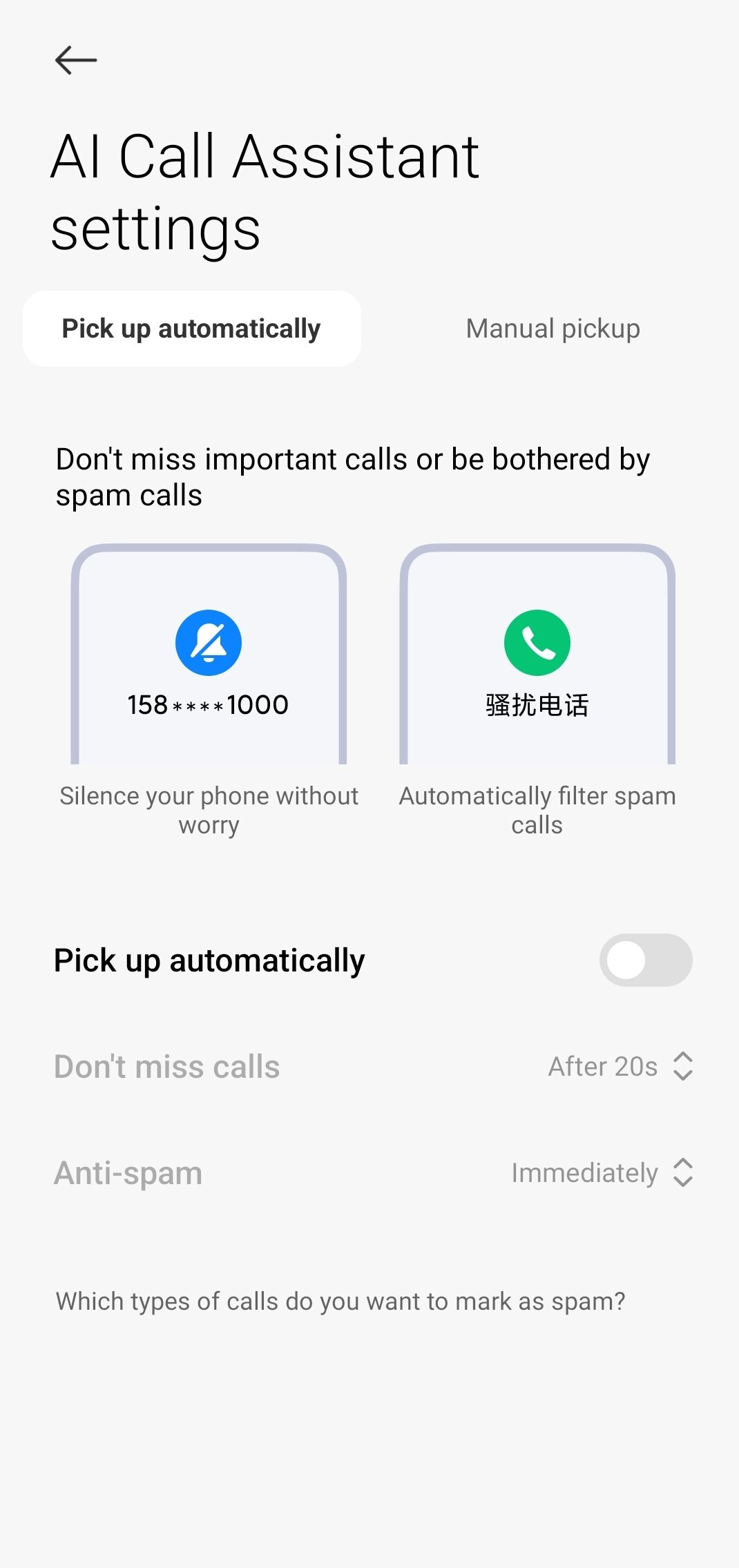The height and width of the screenshot is (1568, 739).
Task: Select the Pick up automatically tab
Action: [191, 329]
